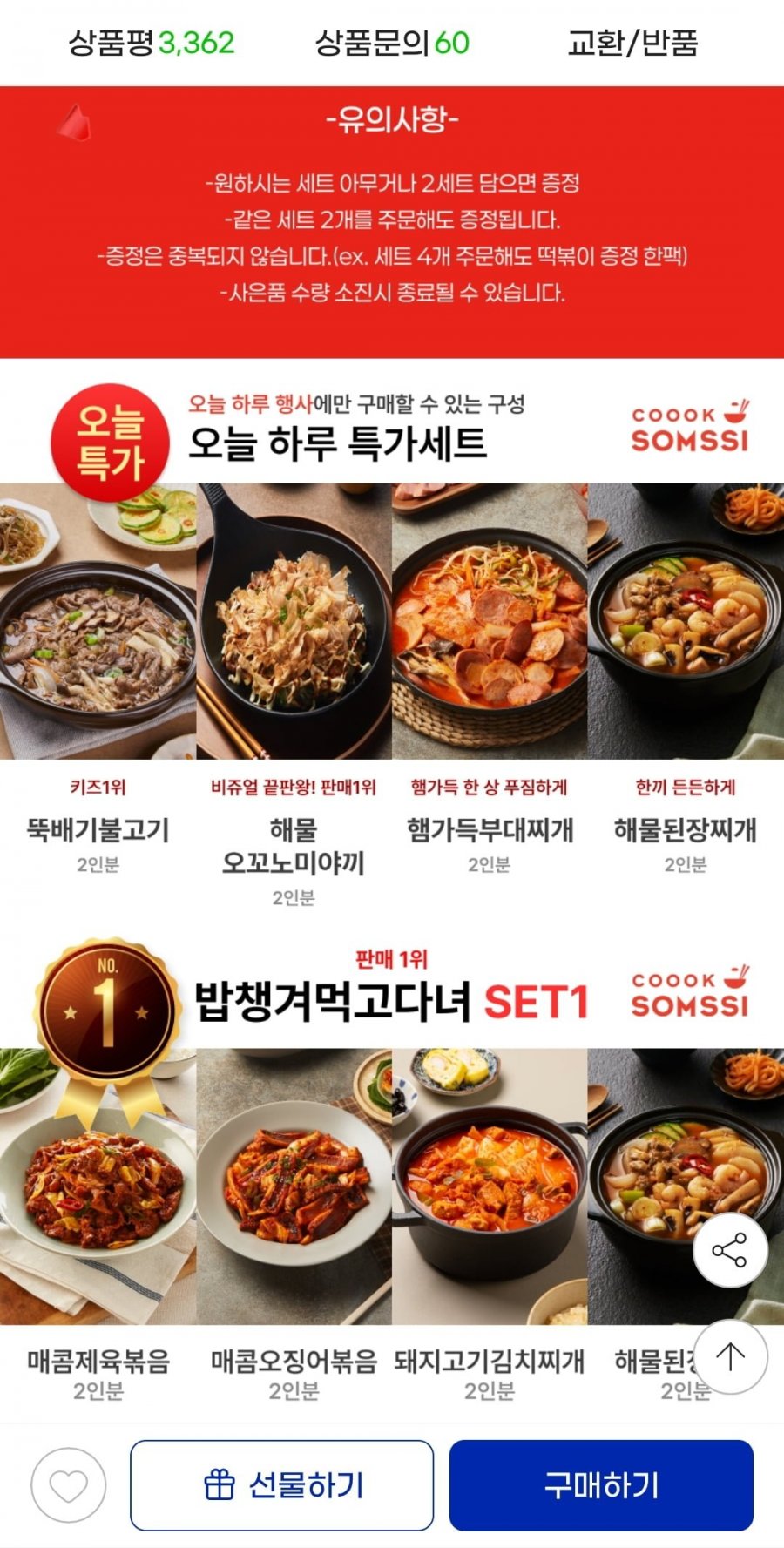Tap 구매하기 to buy now
784x1548 pixels.
[601, 1485]
